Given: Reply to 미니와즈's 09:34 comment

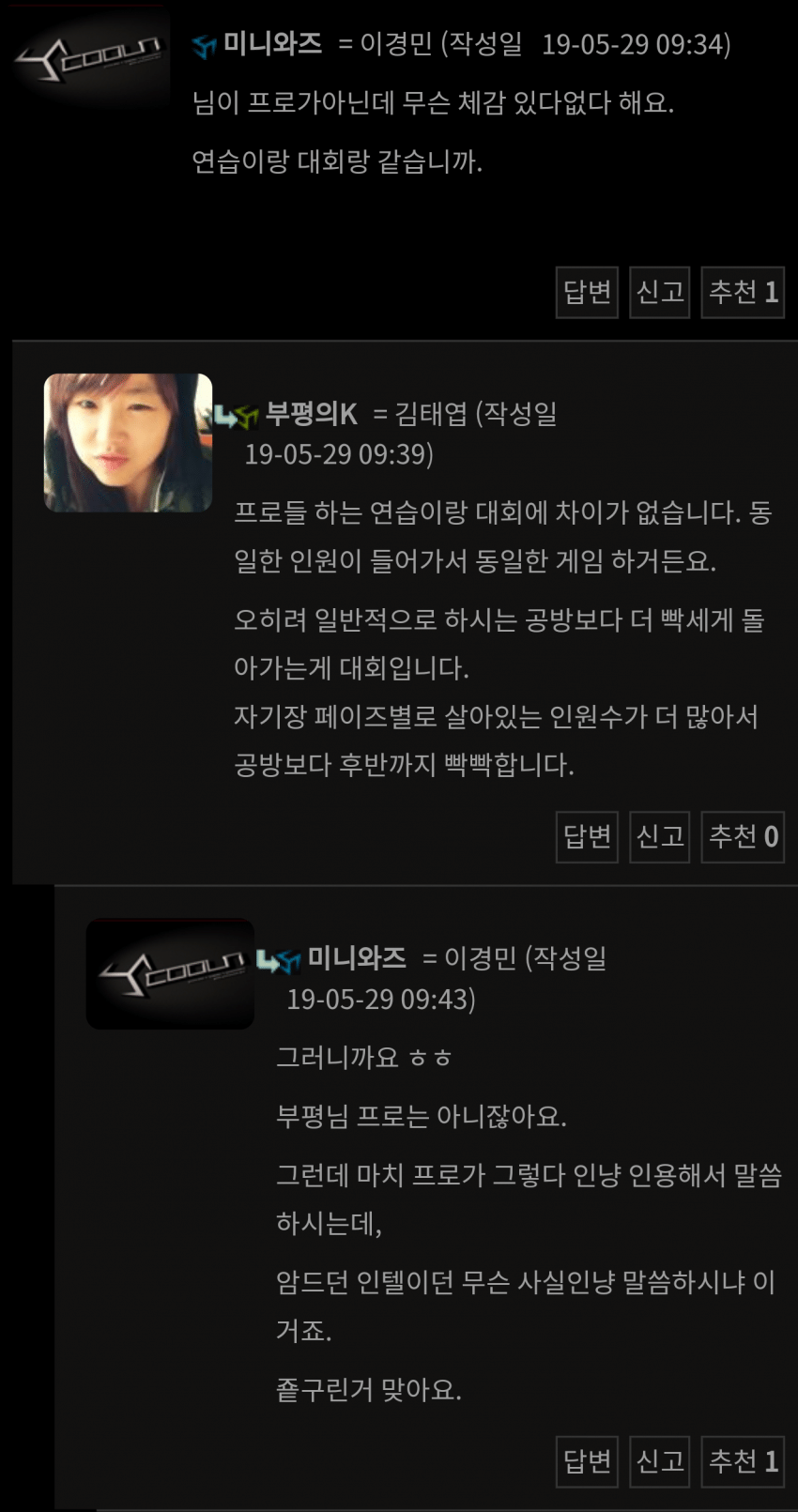Looking at the screenshot, I should click(x=587, y=293).
